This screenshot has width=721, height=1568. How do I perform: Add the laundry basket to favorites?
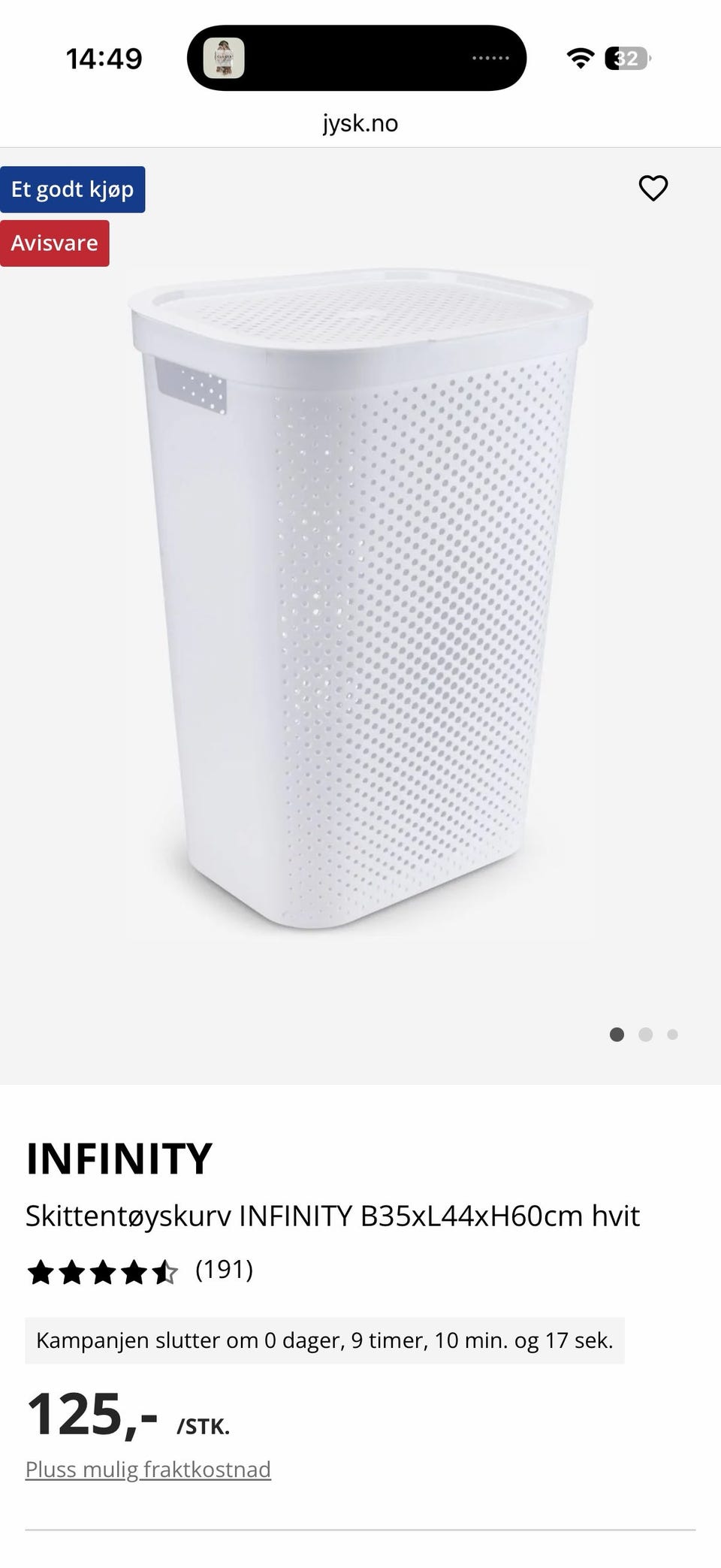click(653, 188)
